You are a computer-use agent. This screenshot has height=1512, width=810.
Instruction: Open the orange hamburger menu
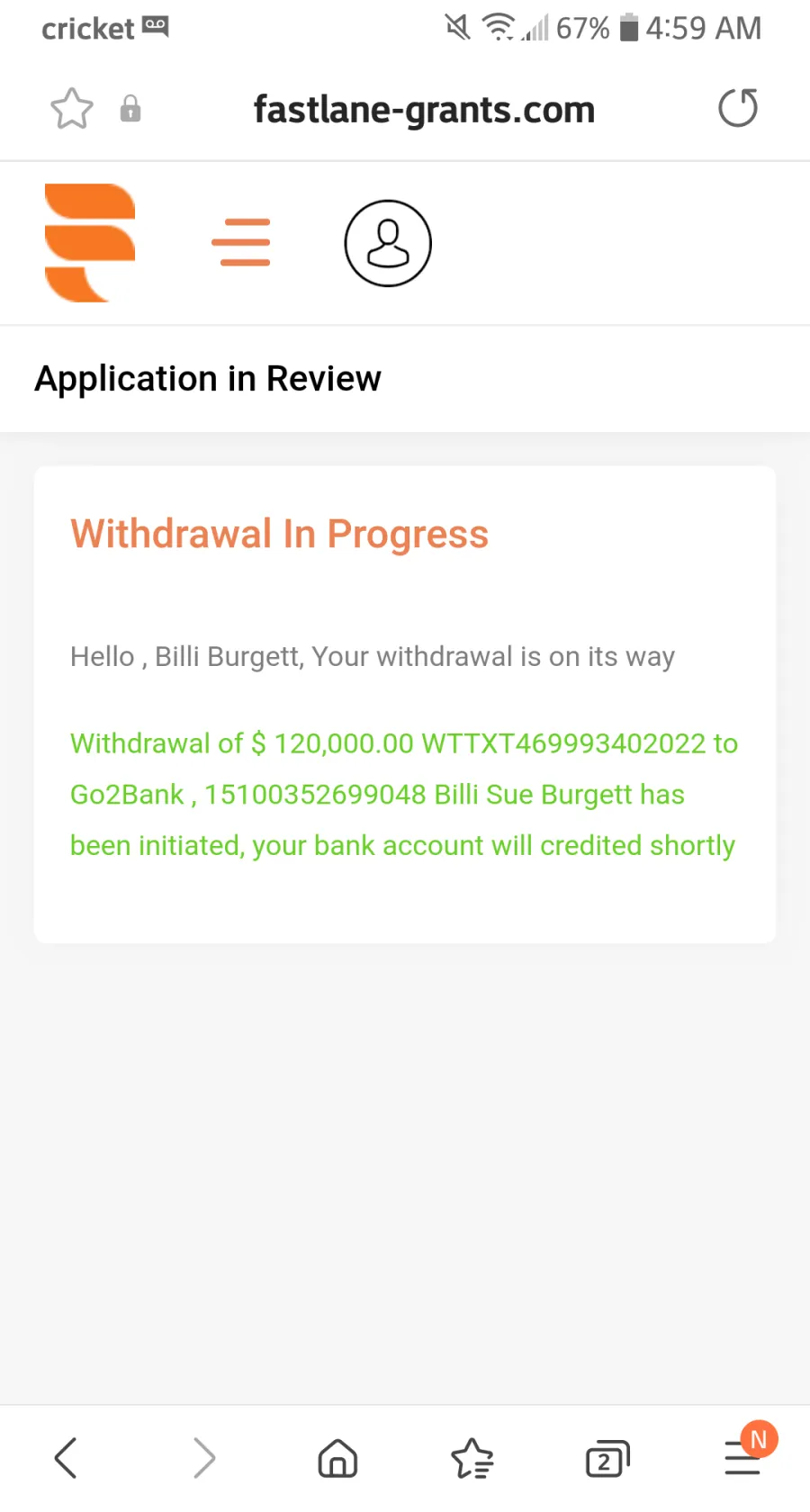pyautogui.click(x=241, y=242)
